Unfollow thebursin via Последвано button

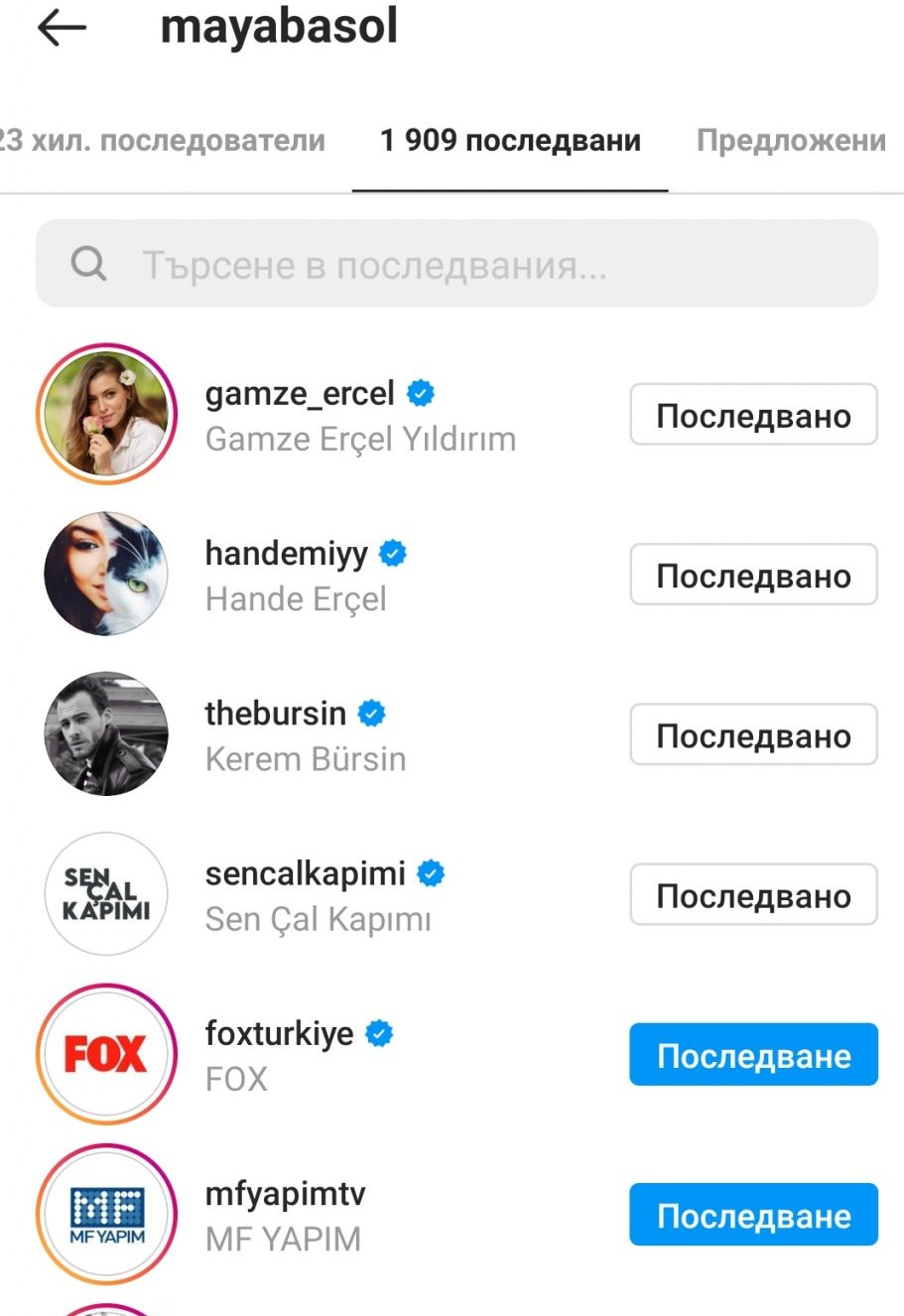(x=753, y=734)
